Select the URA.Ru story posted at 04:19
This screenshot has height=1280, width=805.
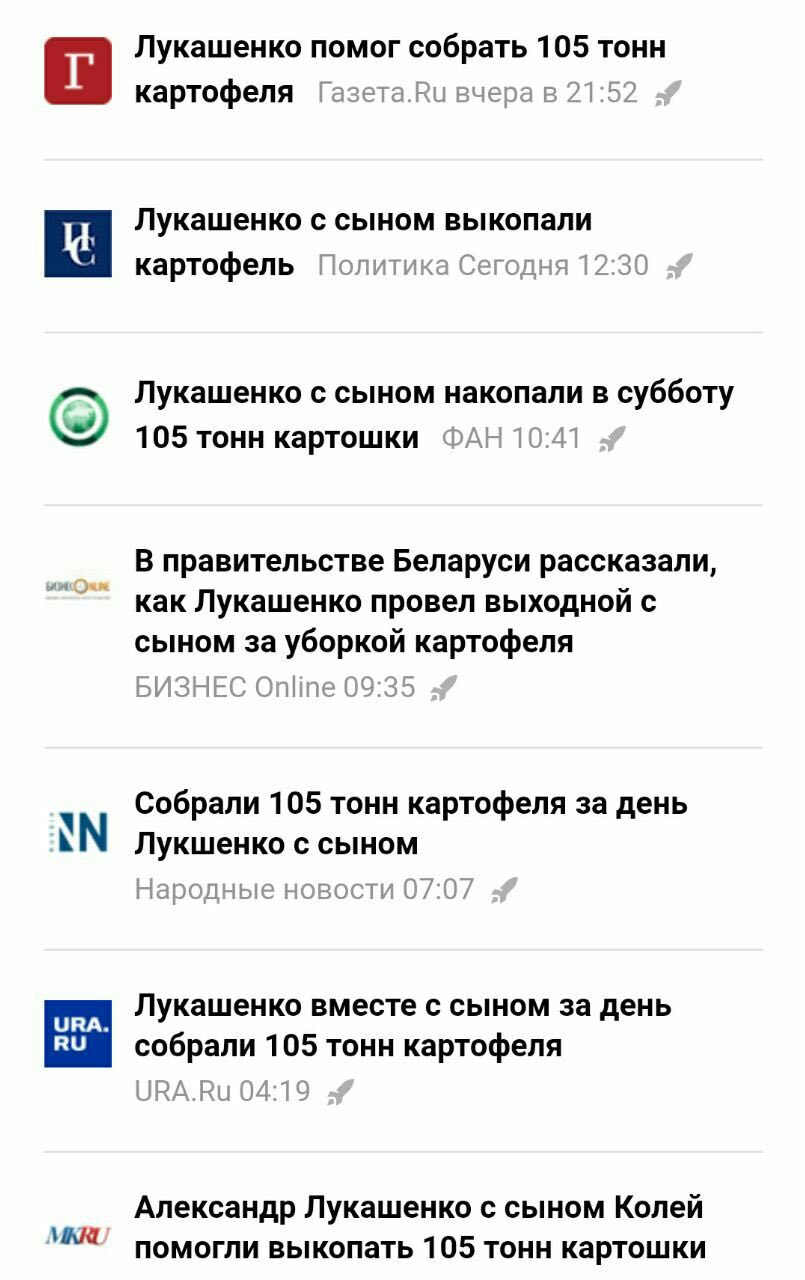(402, 1006)
